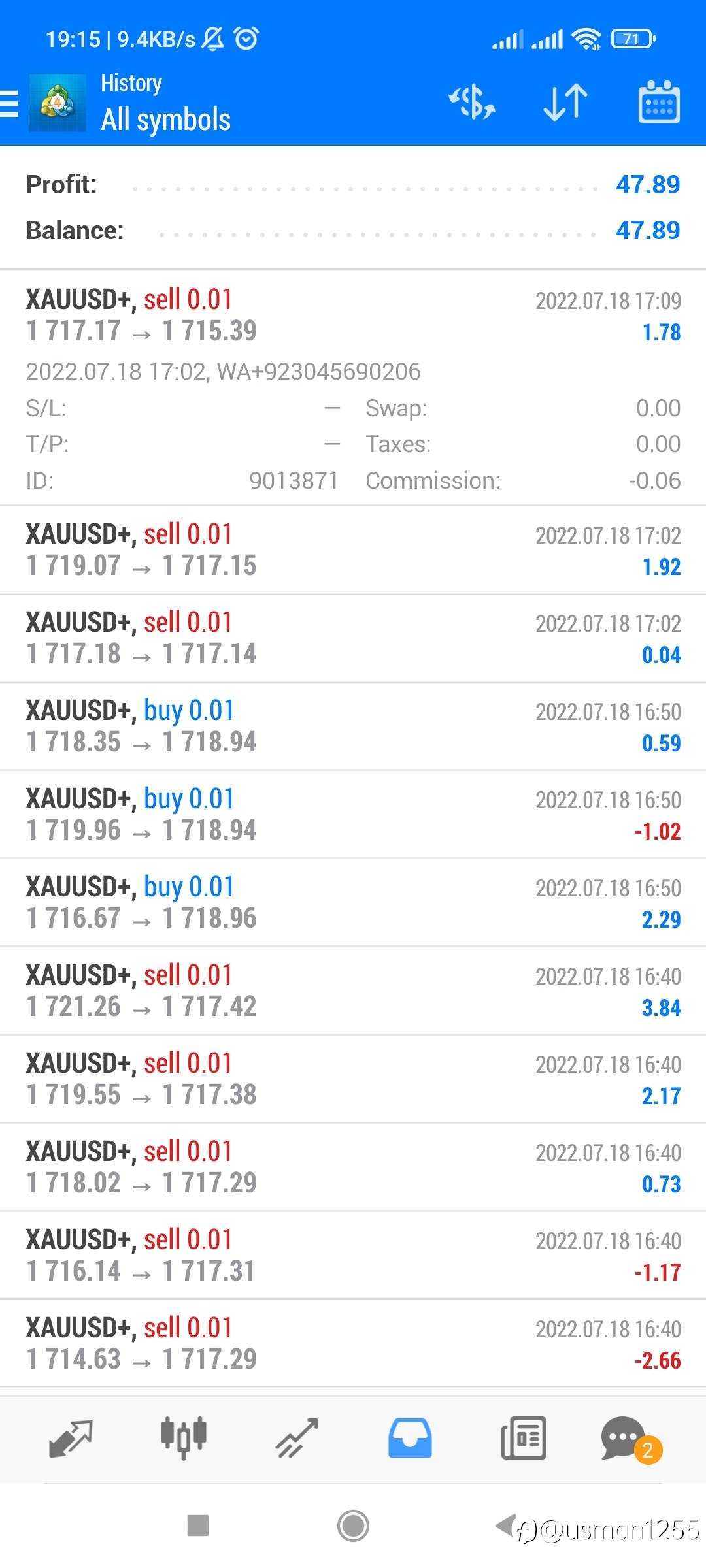Expand the buy trade with profit 2.29
The width and height of the screenshot is (706, 1568).
coord(353,903)
